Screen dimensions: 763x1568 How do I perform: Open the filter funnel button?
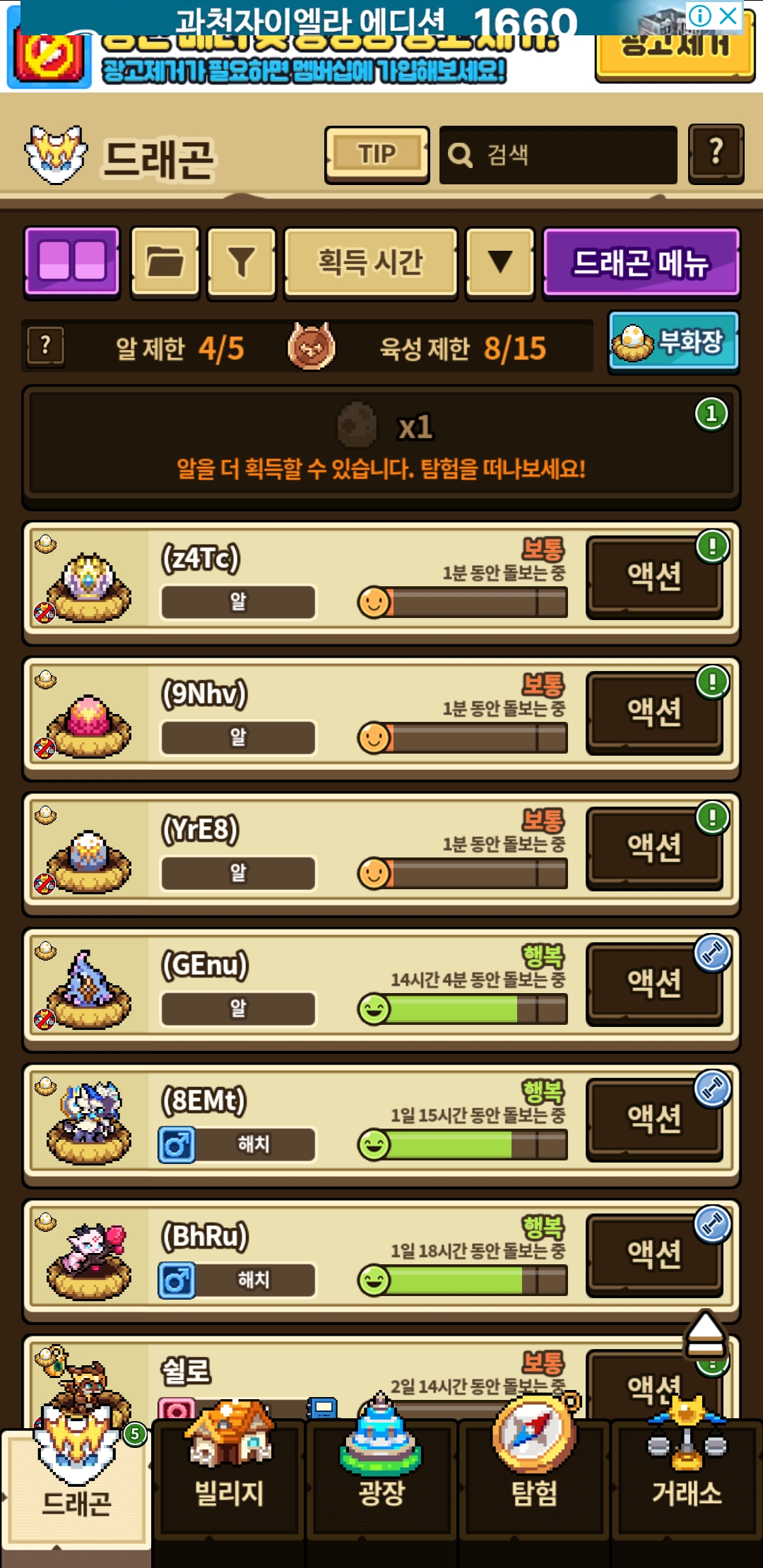tap(241, 262)
